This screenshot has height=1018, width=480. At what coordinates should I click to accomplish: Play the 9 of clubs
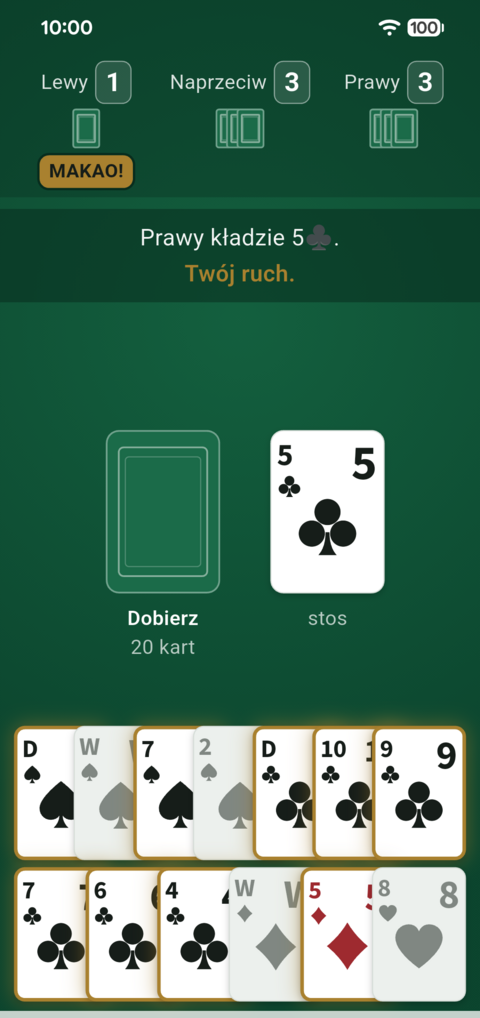tap(419, 793)
